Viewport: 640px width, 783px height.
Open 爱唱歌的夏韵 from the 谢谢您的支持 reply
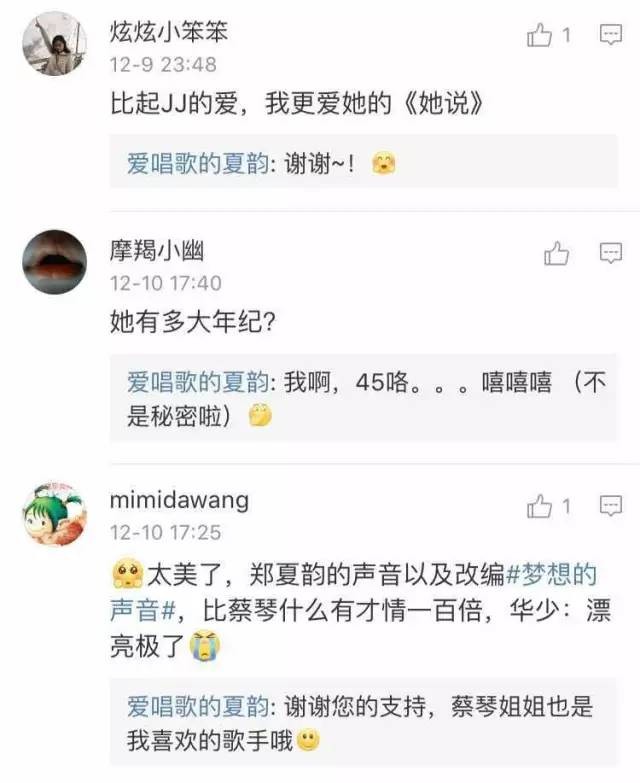click(x=197, y=707)
